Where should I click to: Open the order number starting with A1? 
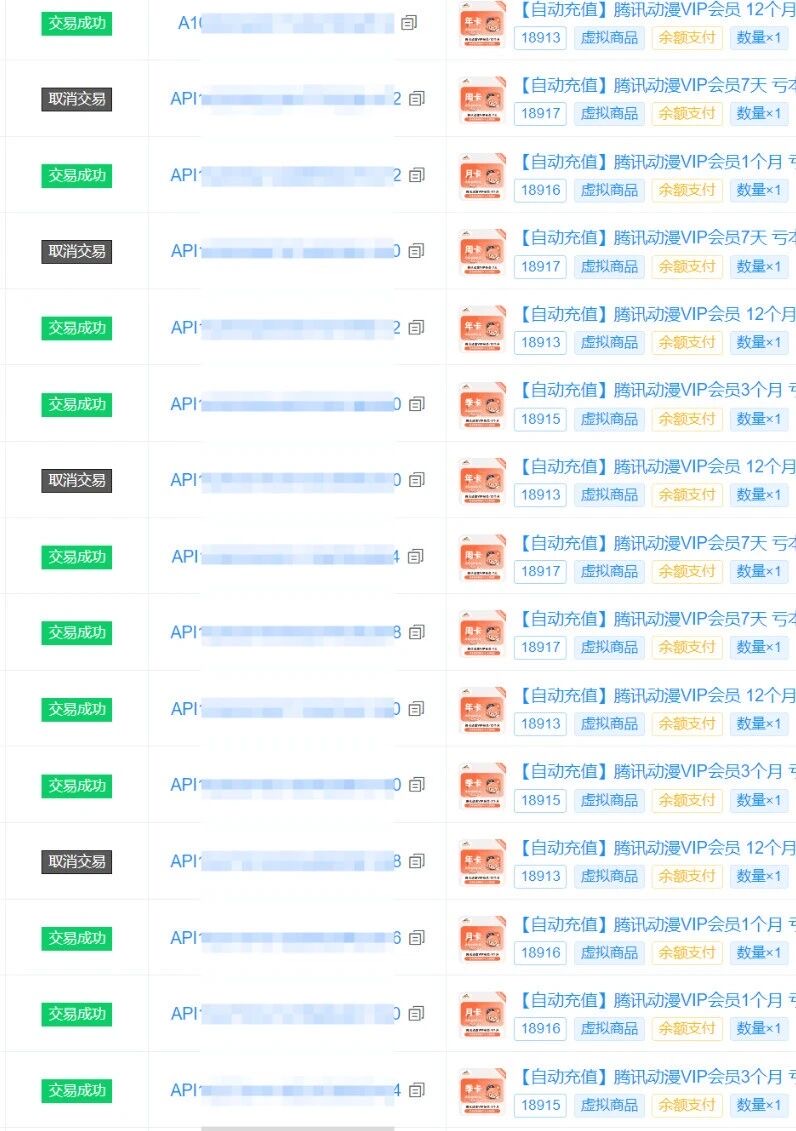coord(290,23)
